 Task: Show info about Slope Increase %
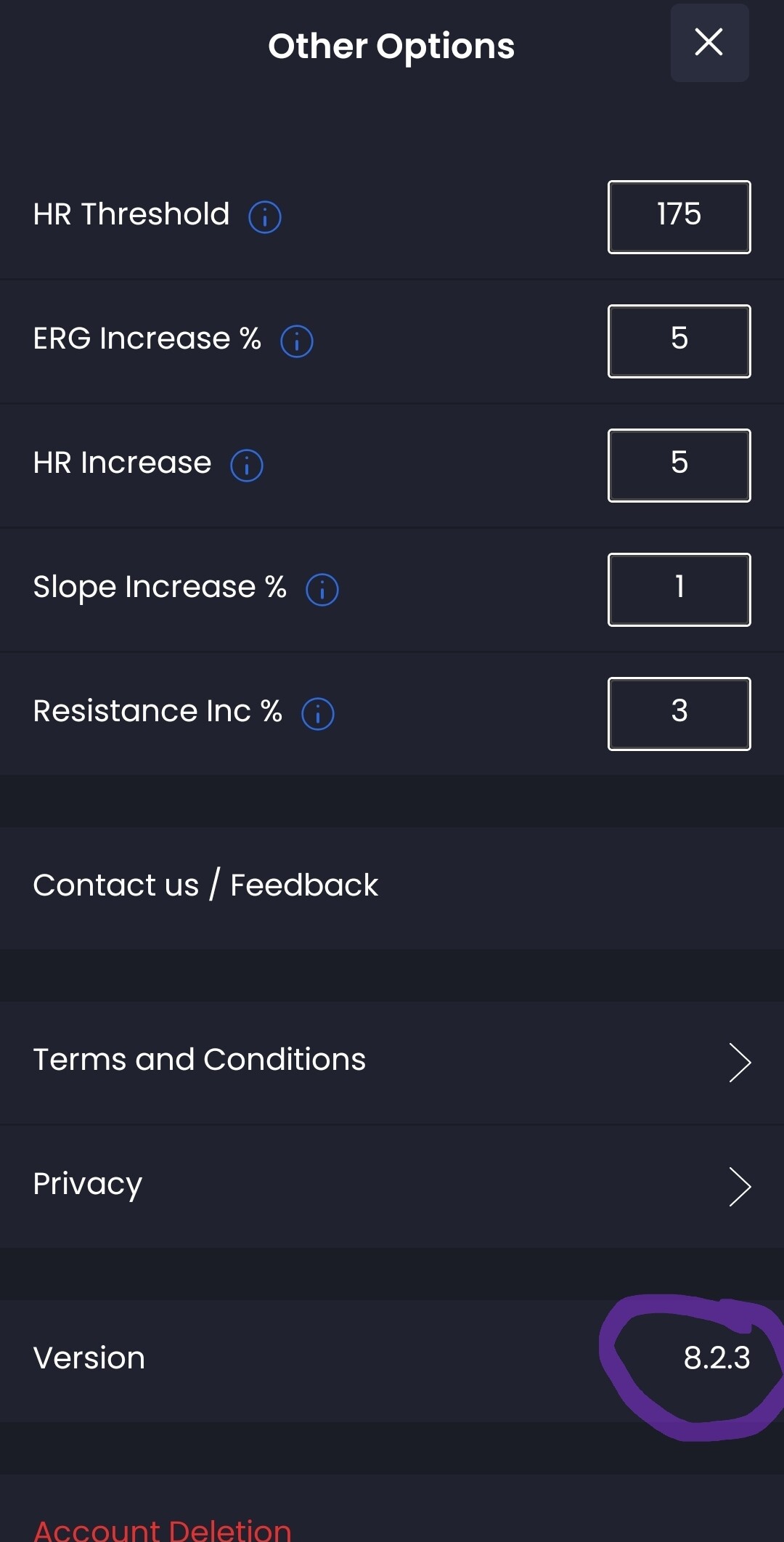322,590
